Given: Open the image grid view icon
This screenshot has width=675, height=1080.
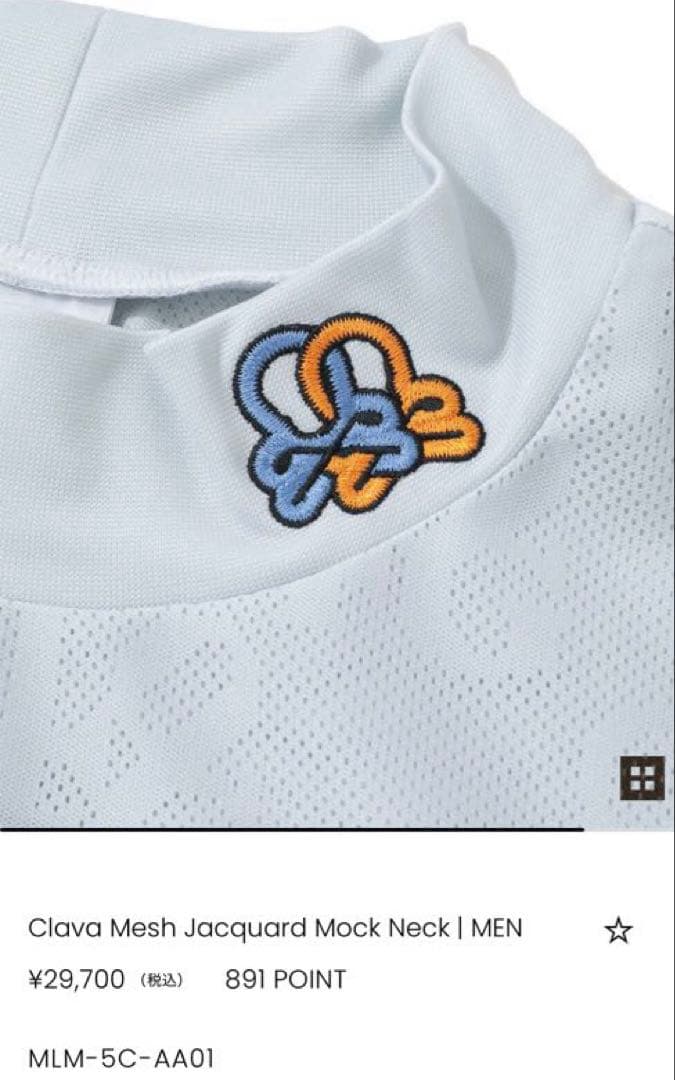Looking at the screenshot, I should [x=641, y=778].
